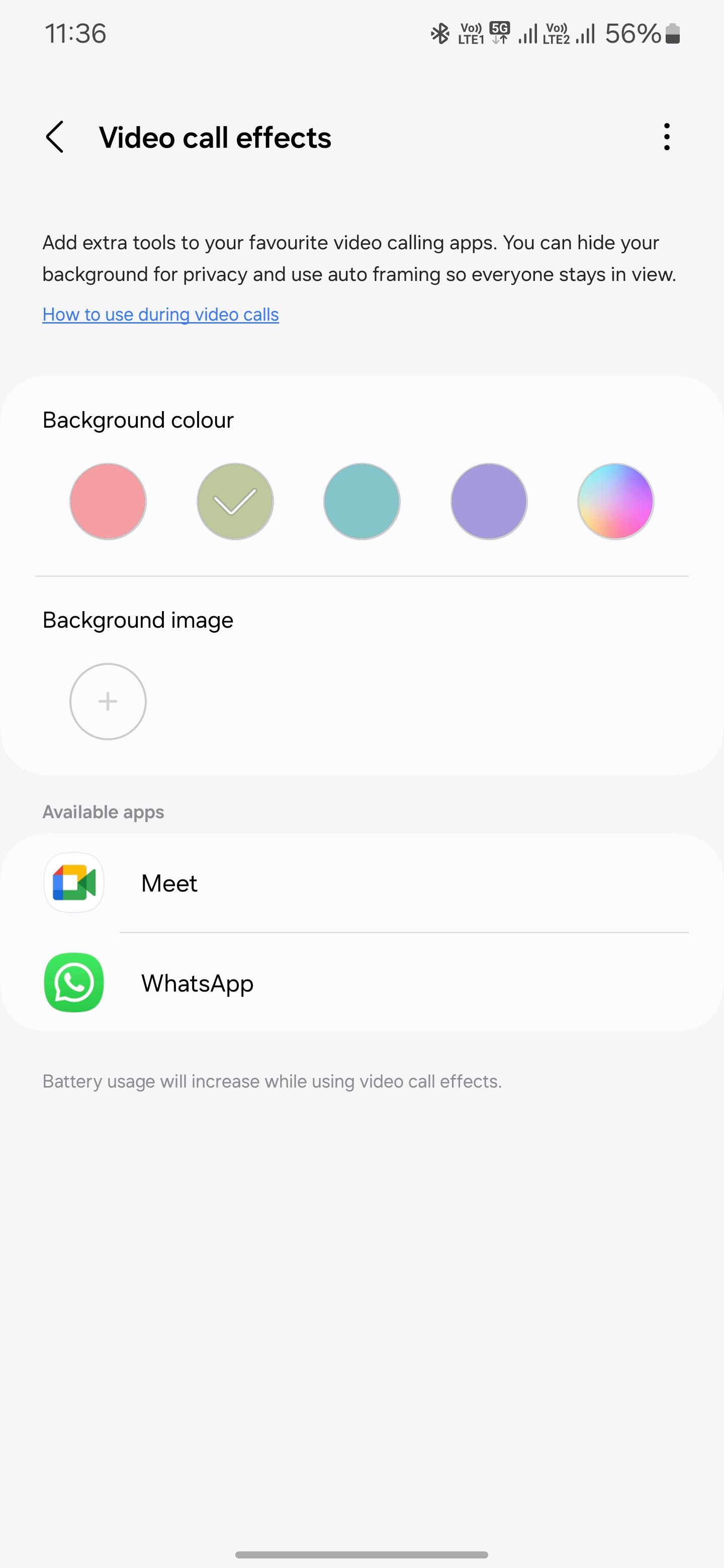Tap the 5G network indicator
Viewport: 724px width, 1568px height.
coord(499,31)
